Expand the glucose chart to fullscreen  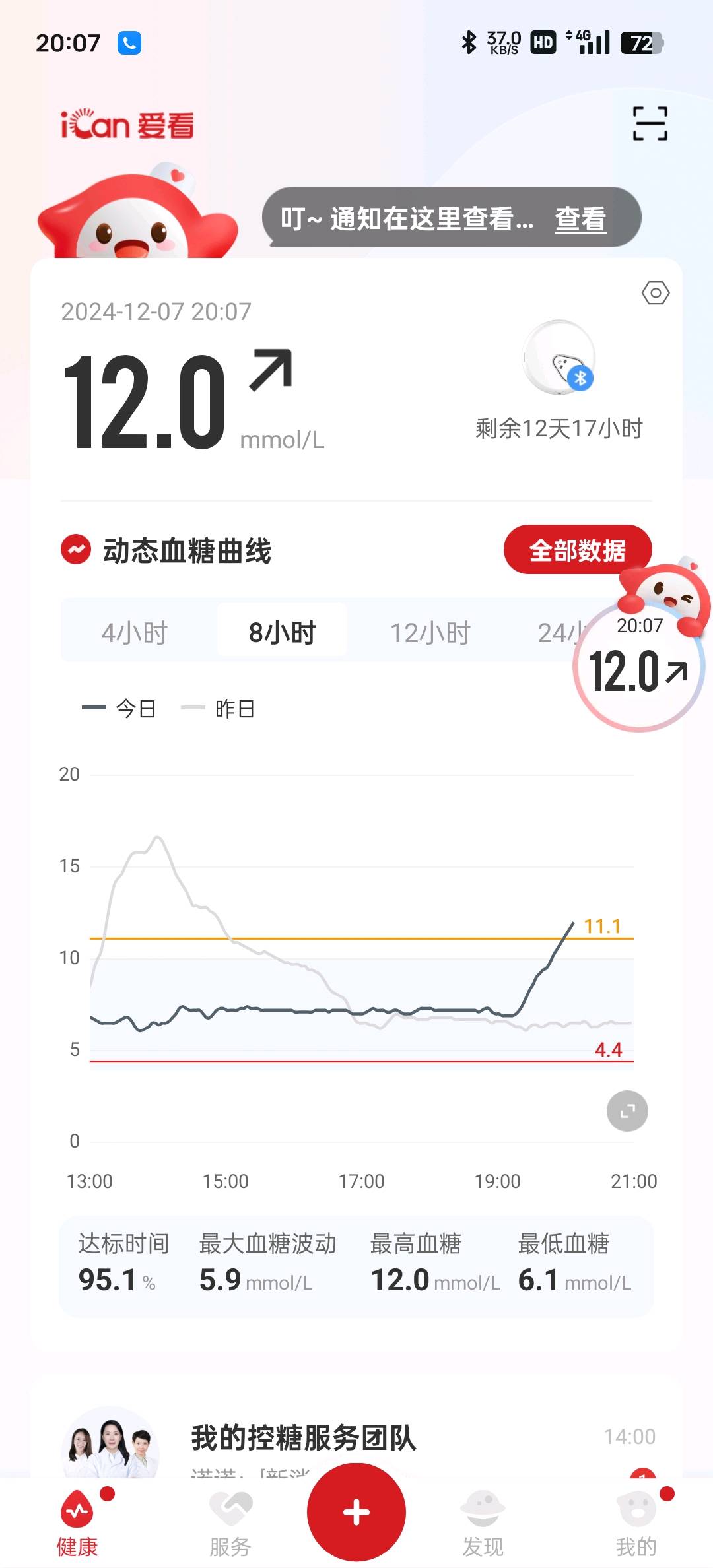[x=627, y=1111]
